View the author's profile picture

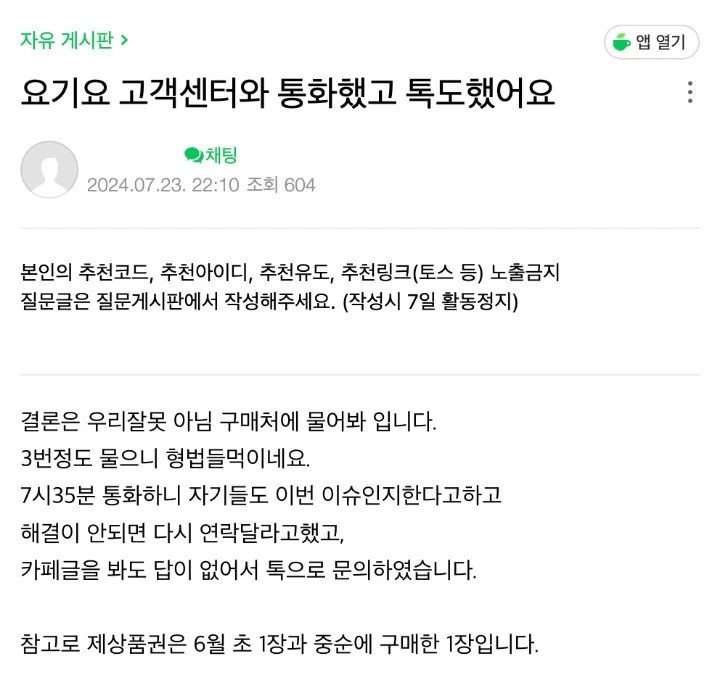pyautogui.click(x=49, y=169)
